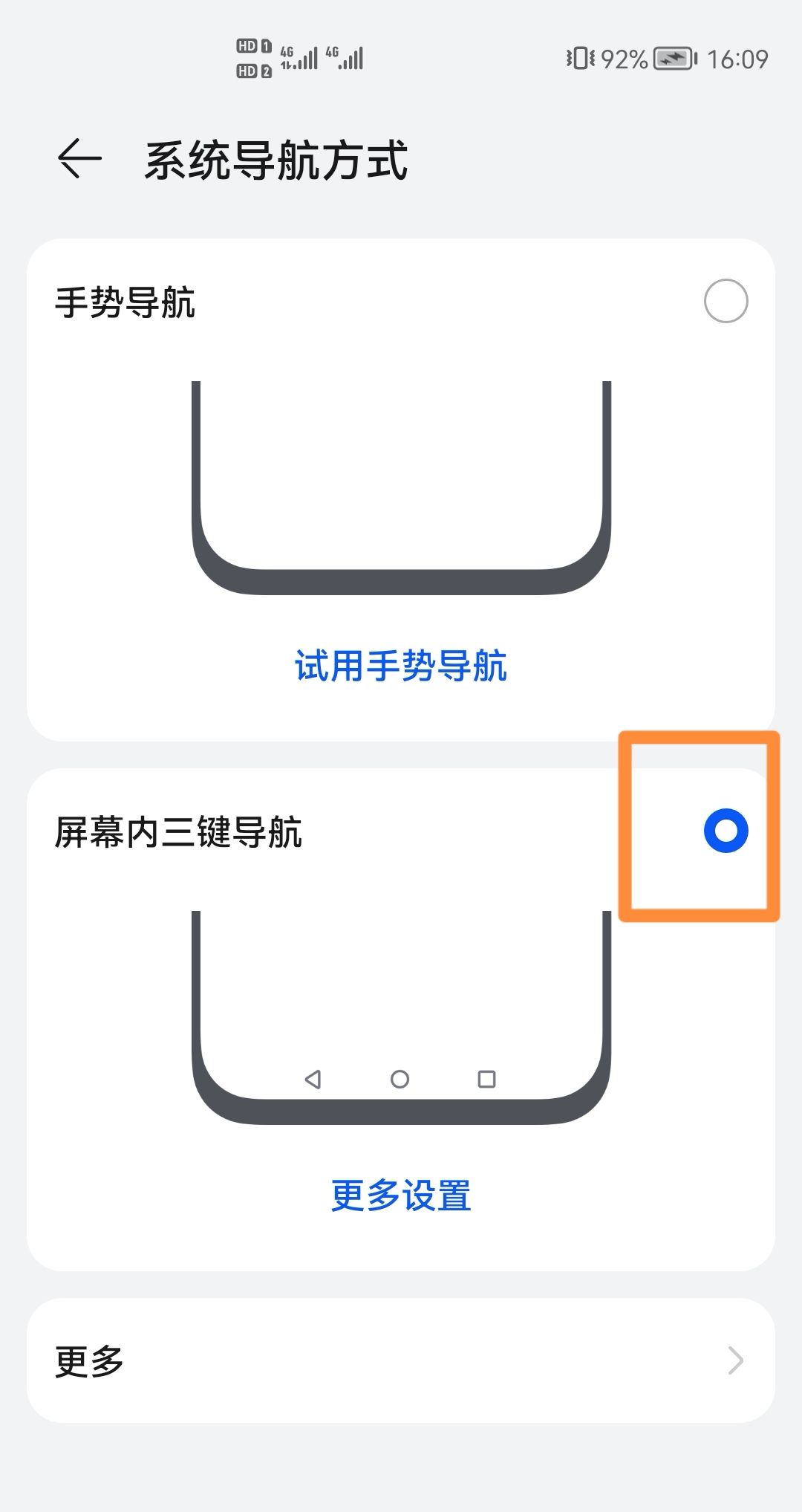Open 更多设置 for three-key navigation
The width and height of the screenshot is (802, 1512).
pos(401,1195)
